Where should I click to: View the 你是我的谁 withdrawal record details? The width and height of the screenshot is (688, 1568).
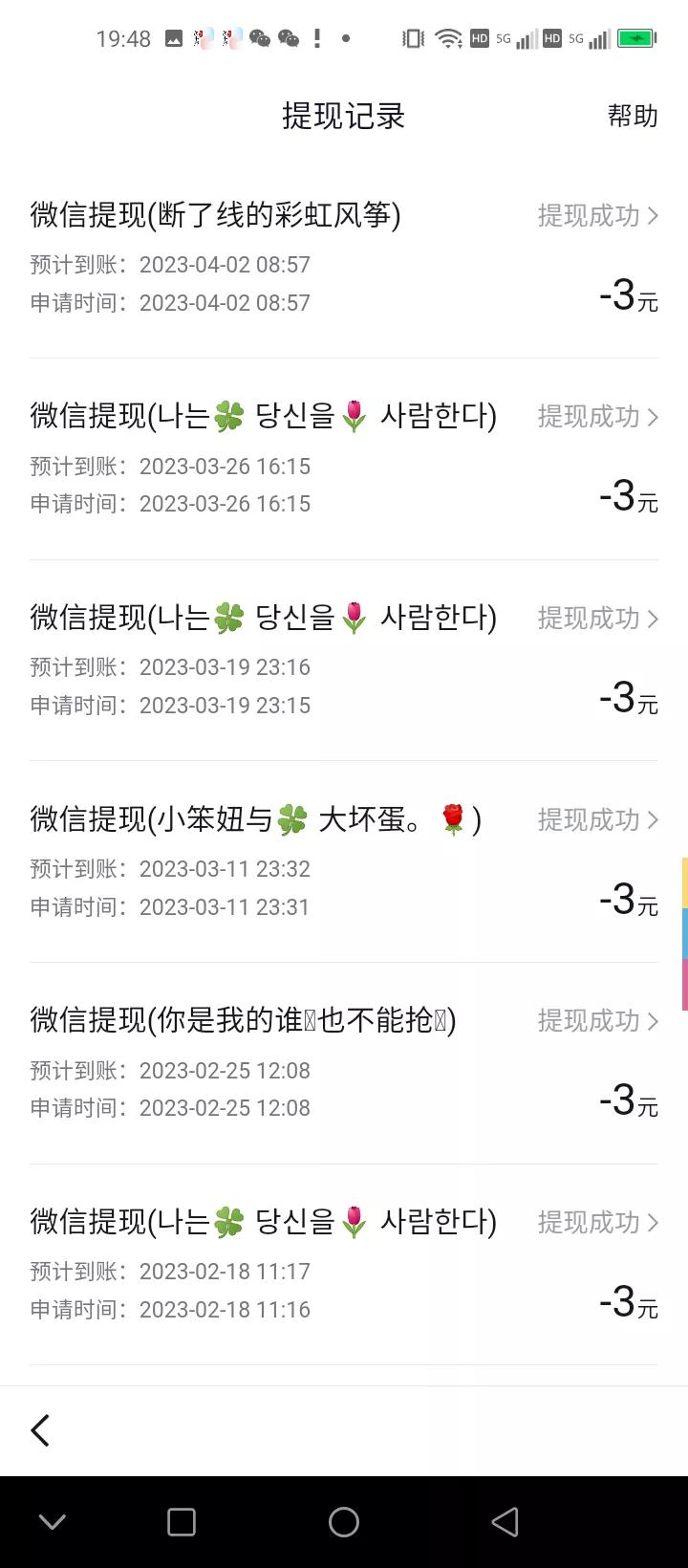pos(344,1062)
